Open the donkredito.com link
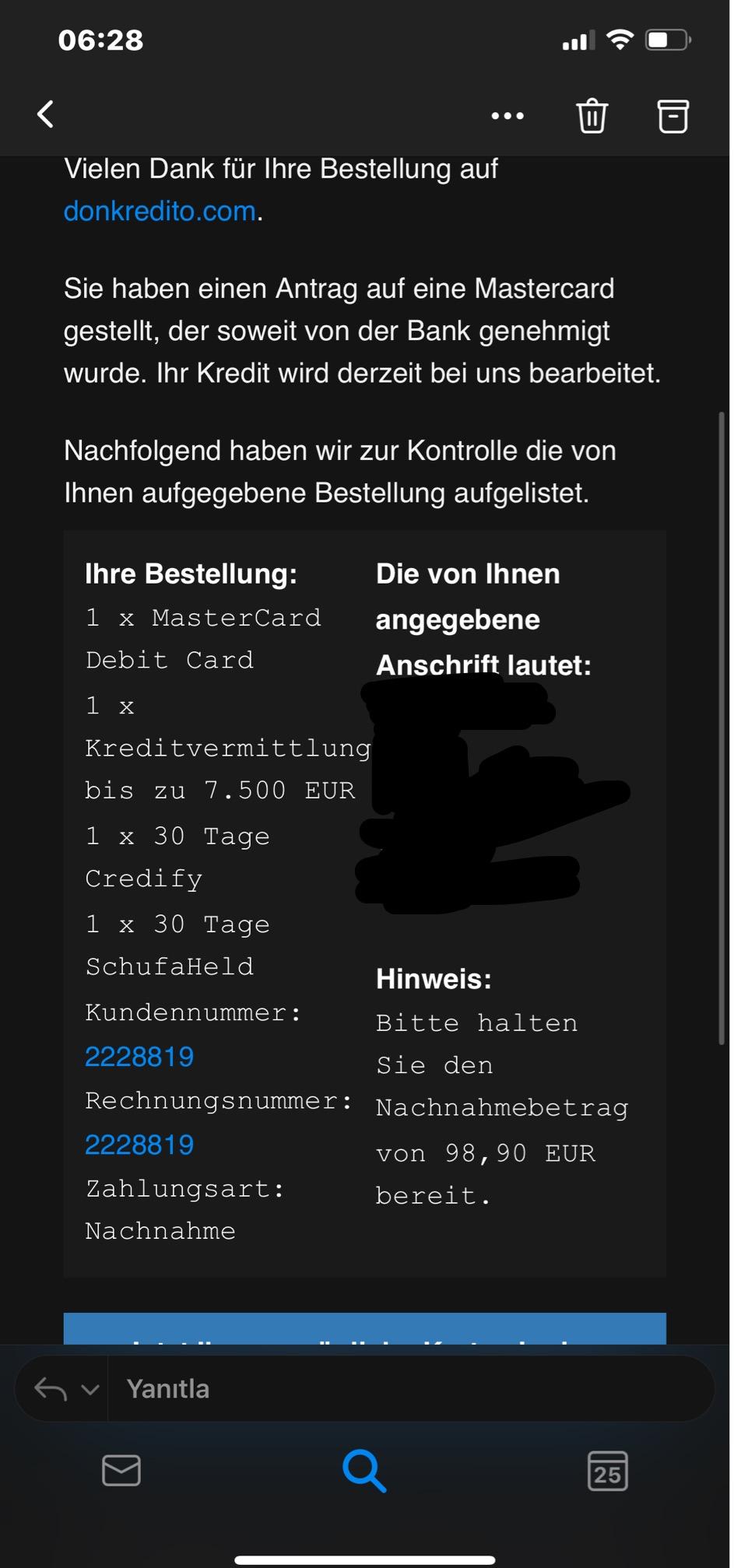 click(x=160, y=211)
